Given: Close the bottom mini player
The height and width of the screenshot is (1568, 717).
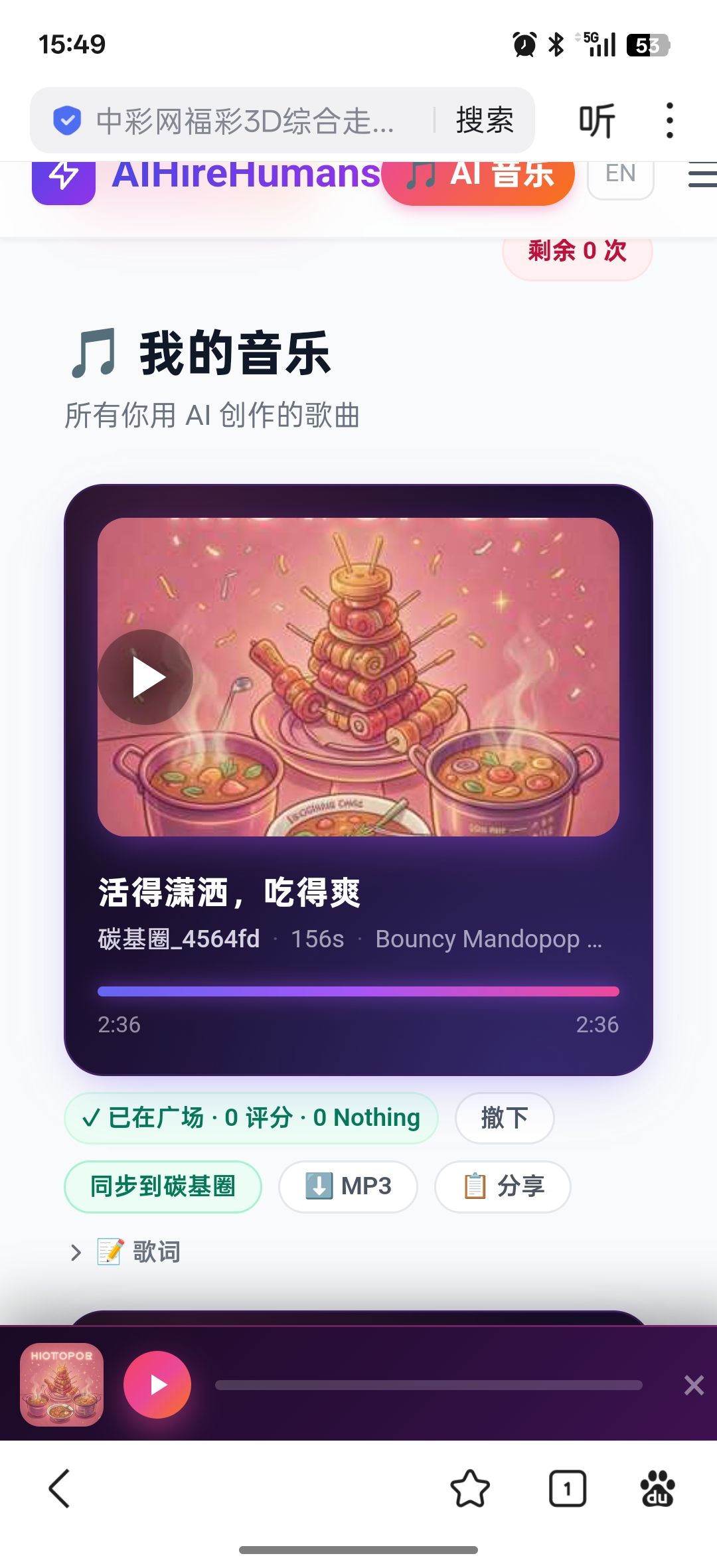Looking at the screenshot, I should (x=694, y=1385).
